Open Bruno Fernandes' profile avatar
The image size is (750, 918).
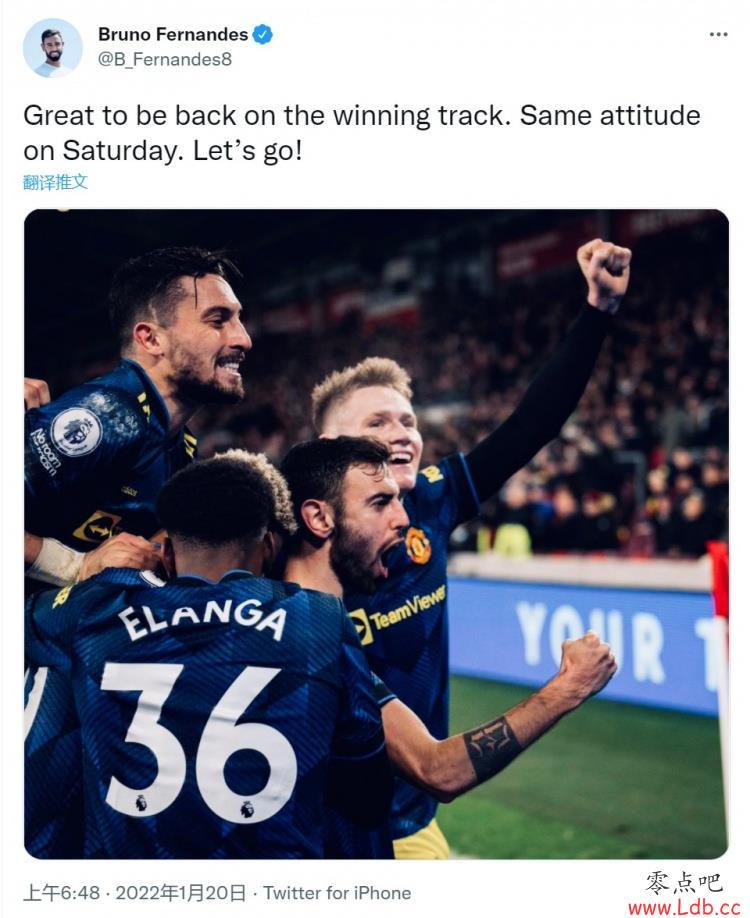coord(52,47)
